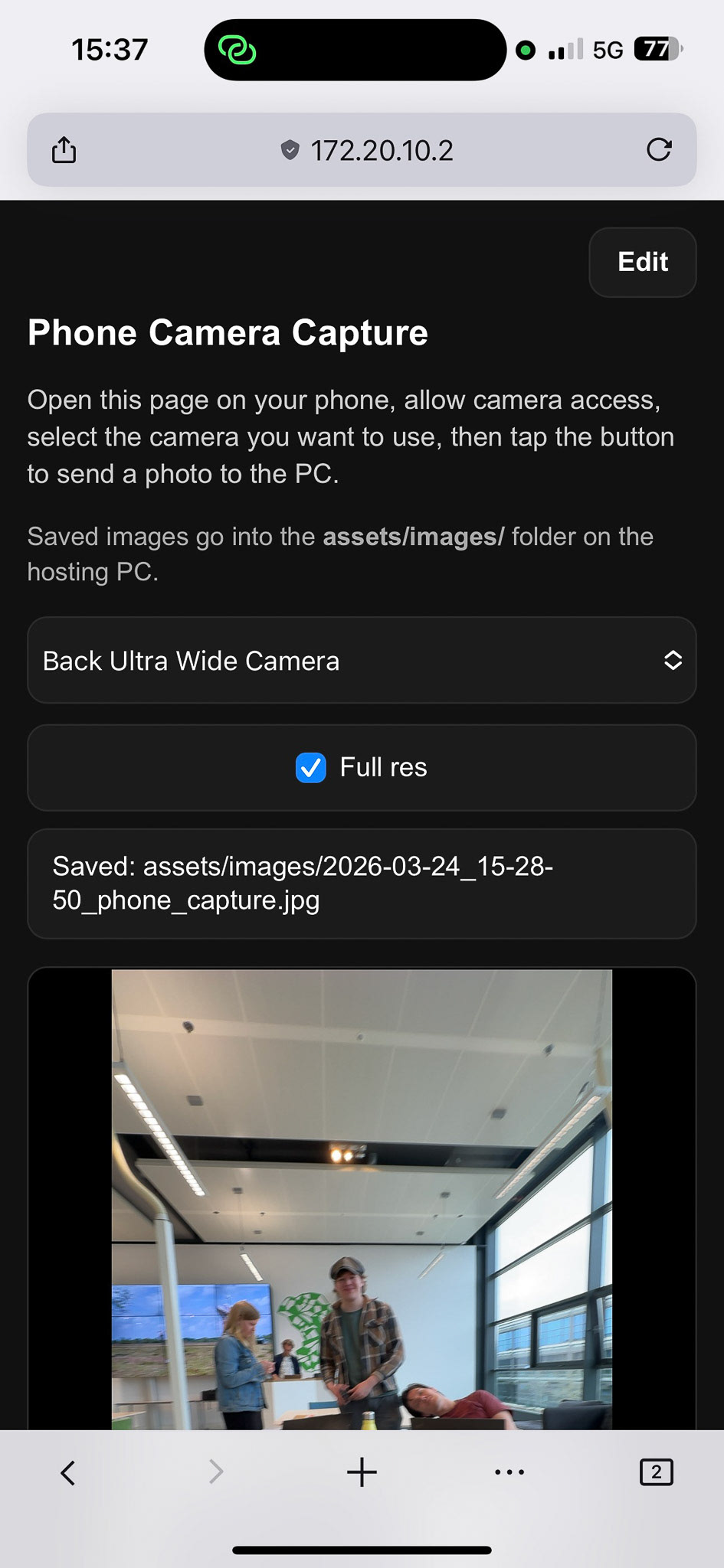The image size is (724, 1568).
Task: Tap the forward navigation arrow icon
Action: point(215,1471)
